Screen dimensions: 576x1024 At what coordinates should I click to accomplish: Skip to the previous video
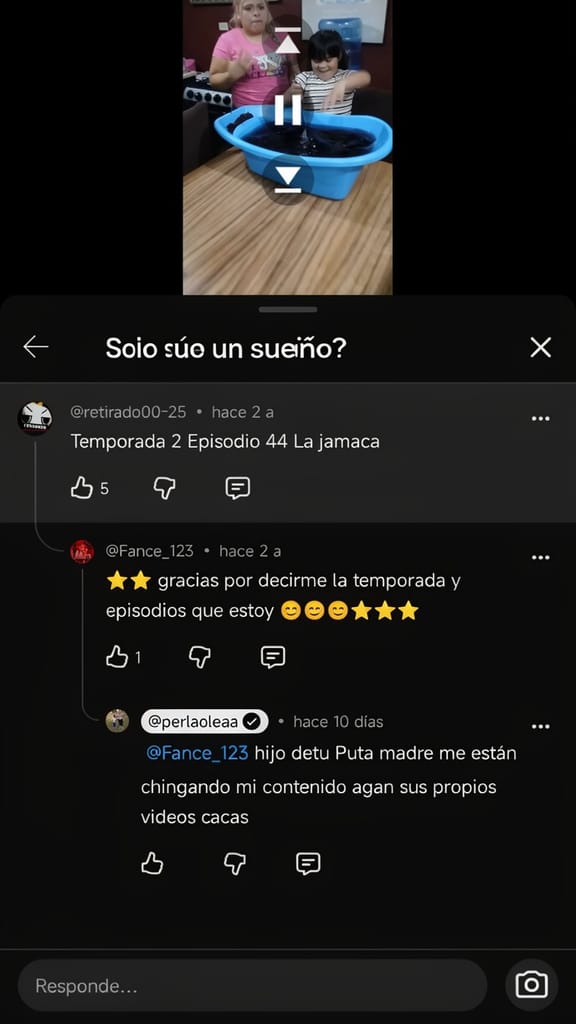pyautogui.click(x=287, y=41)
